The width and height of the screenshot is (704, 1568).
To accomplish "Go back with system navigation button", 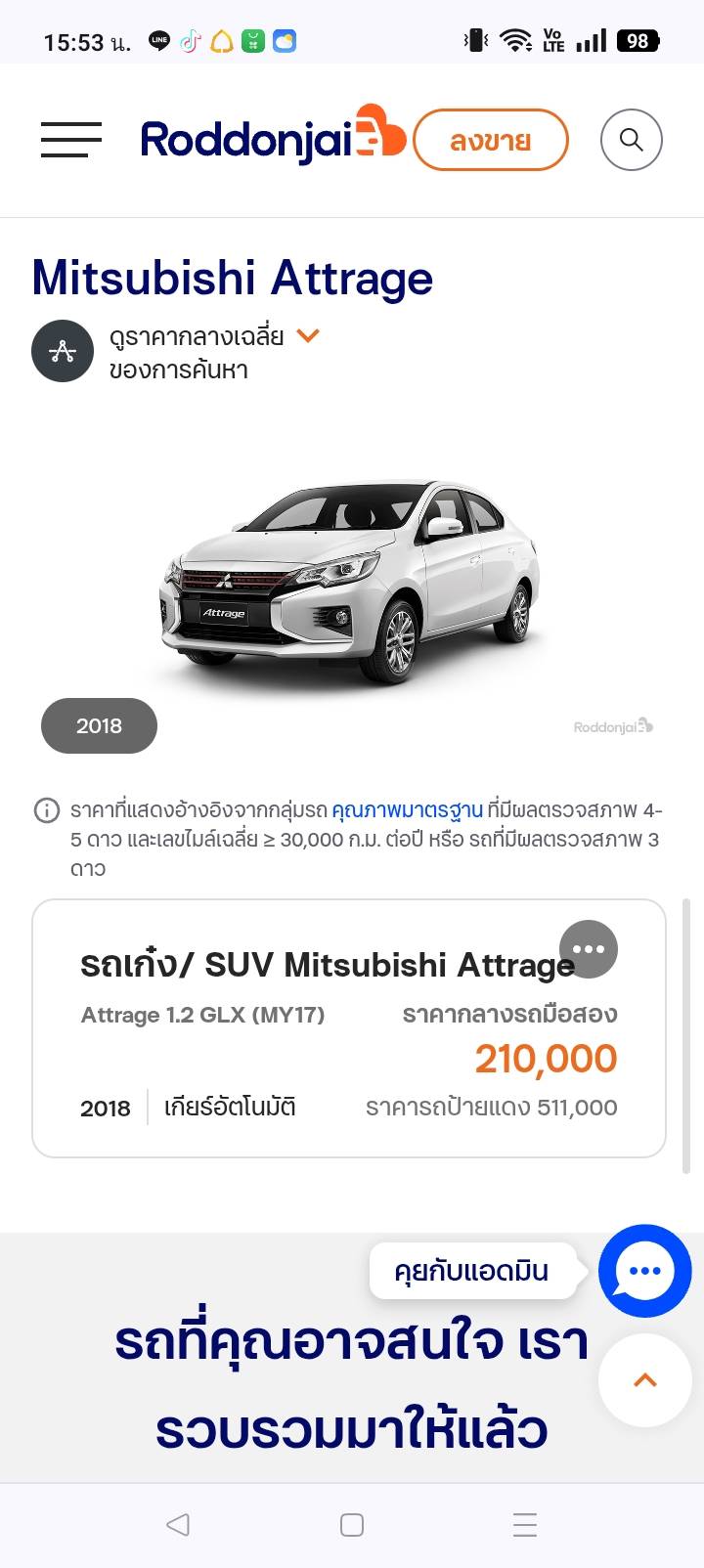I will point(177,1524).
